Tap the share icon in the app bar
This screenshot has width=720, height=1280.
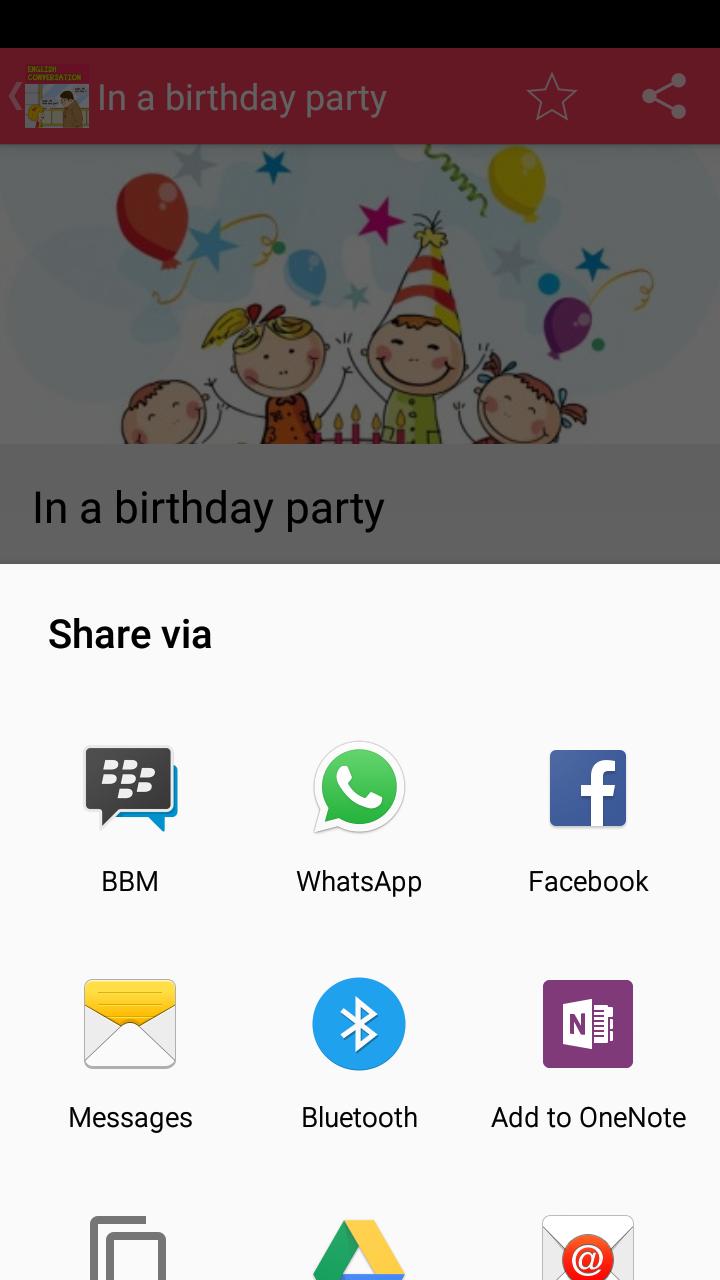(x=664, y=97)
